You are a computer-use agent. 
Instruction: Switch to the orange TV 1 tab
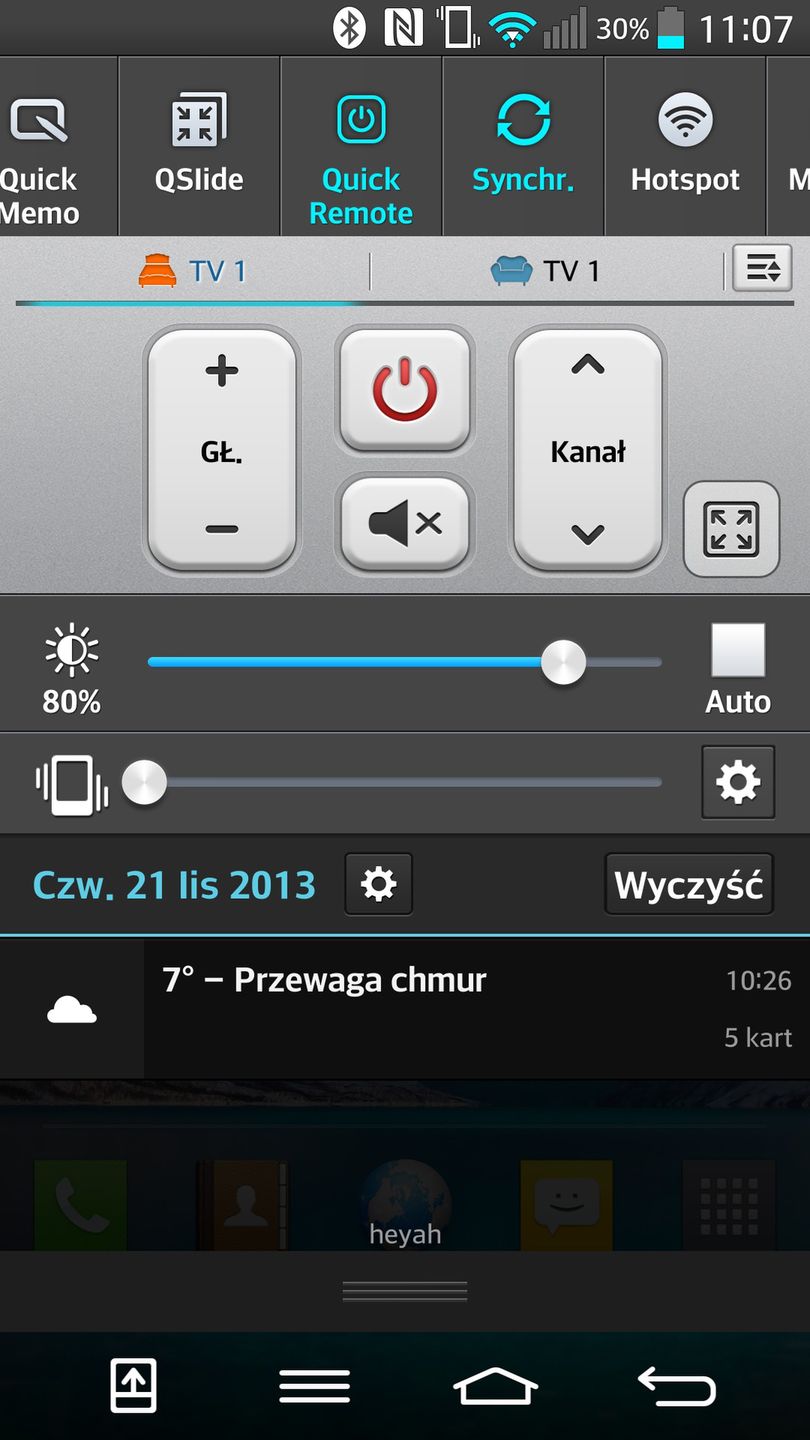click(x=193, y=271)
